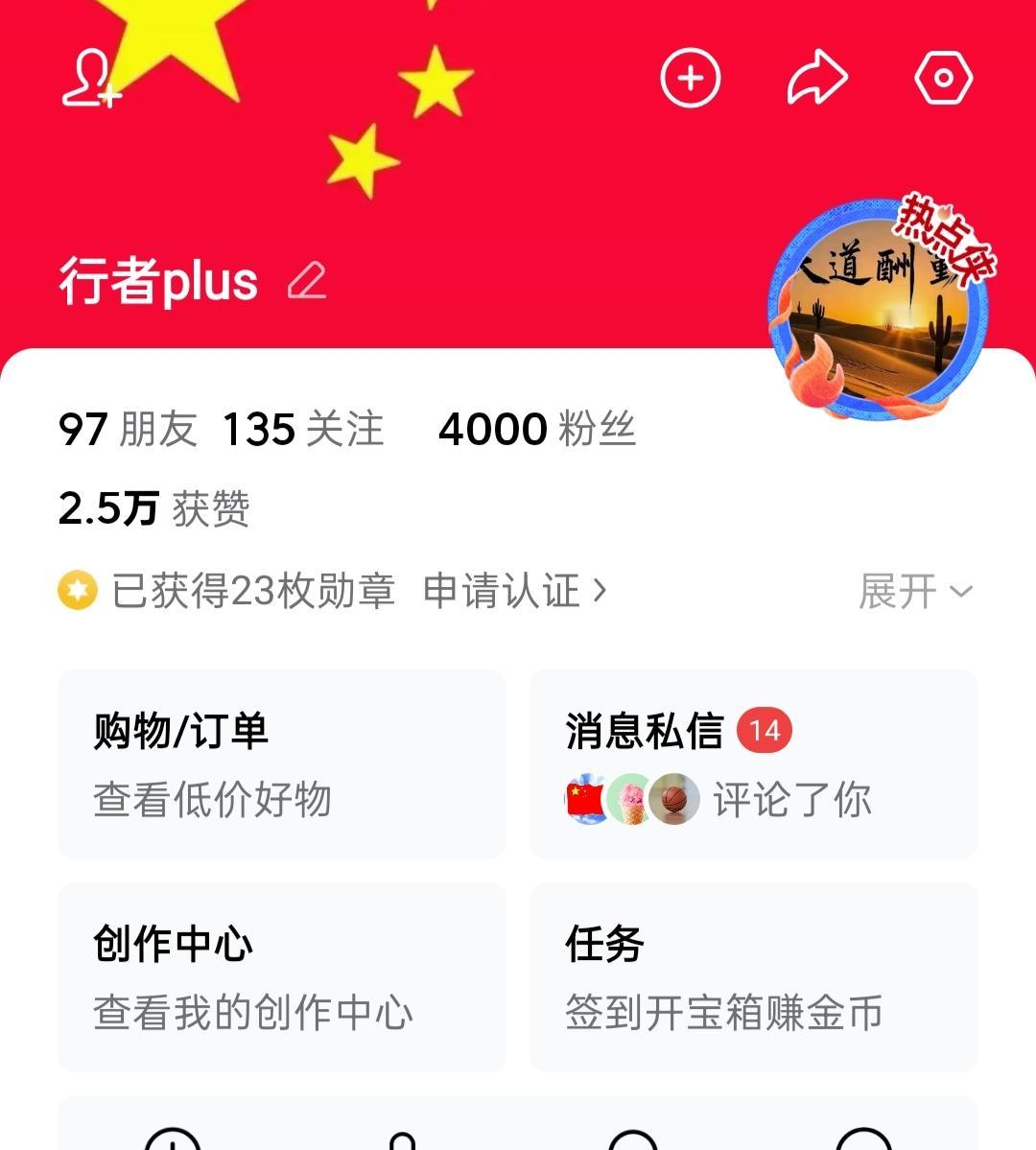Open the basketball avatar in 消息私信
Screen dimensions: 1036x1150
674,798
